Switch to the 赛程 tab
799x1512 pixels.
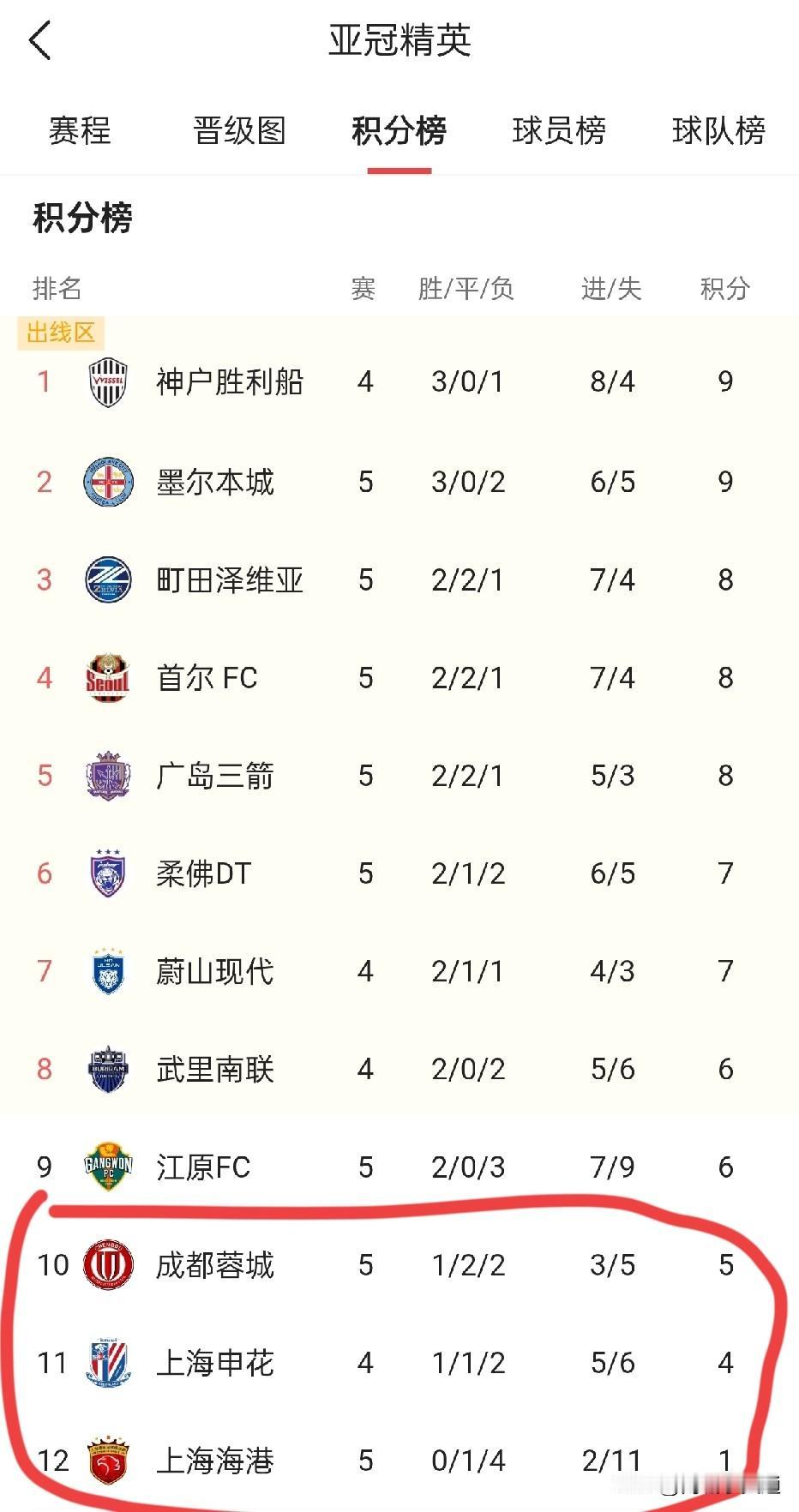pyautogui.click(x=80, y=130)
